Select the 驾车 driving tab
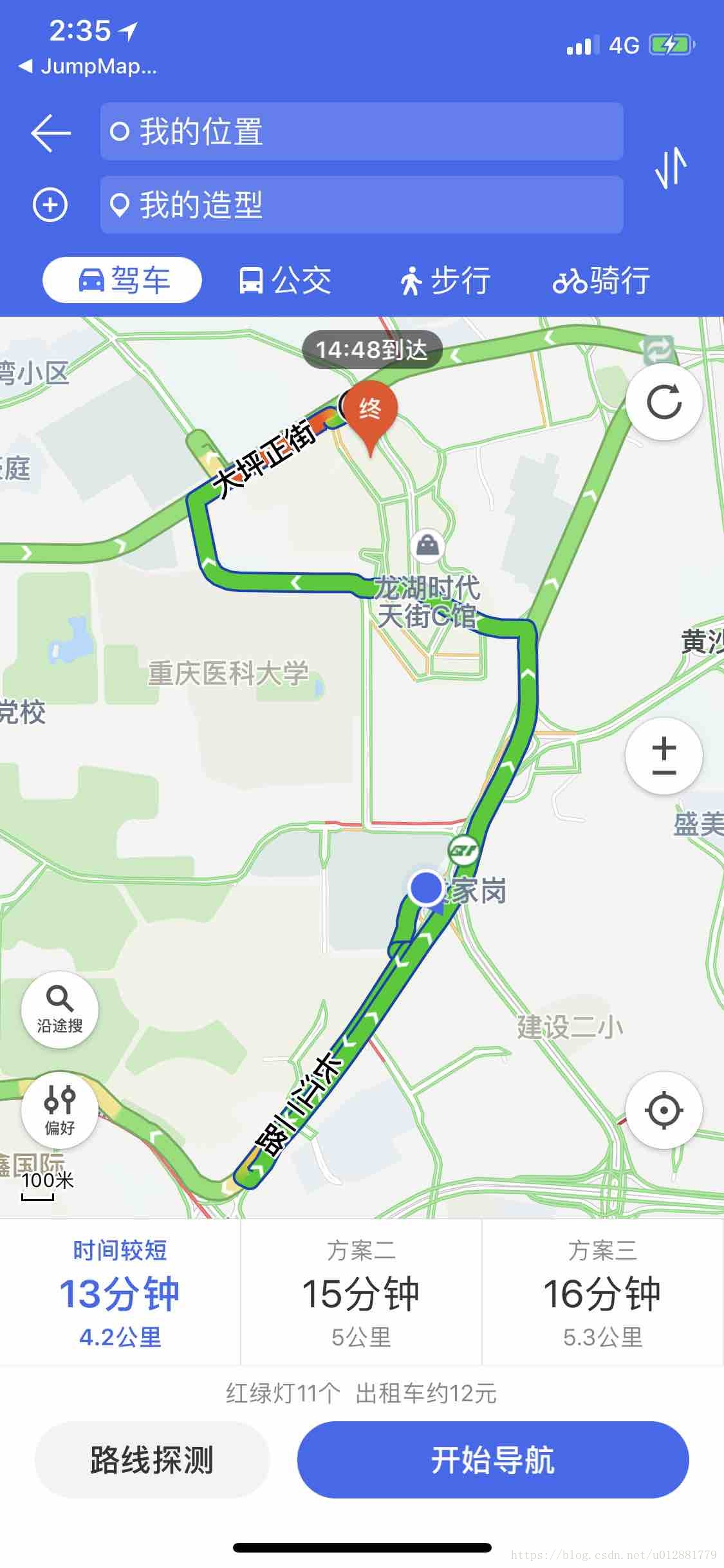The width and height of the screenshot is (724, 1568). (122, 280)
